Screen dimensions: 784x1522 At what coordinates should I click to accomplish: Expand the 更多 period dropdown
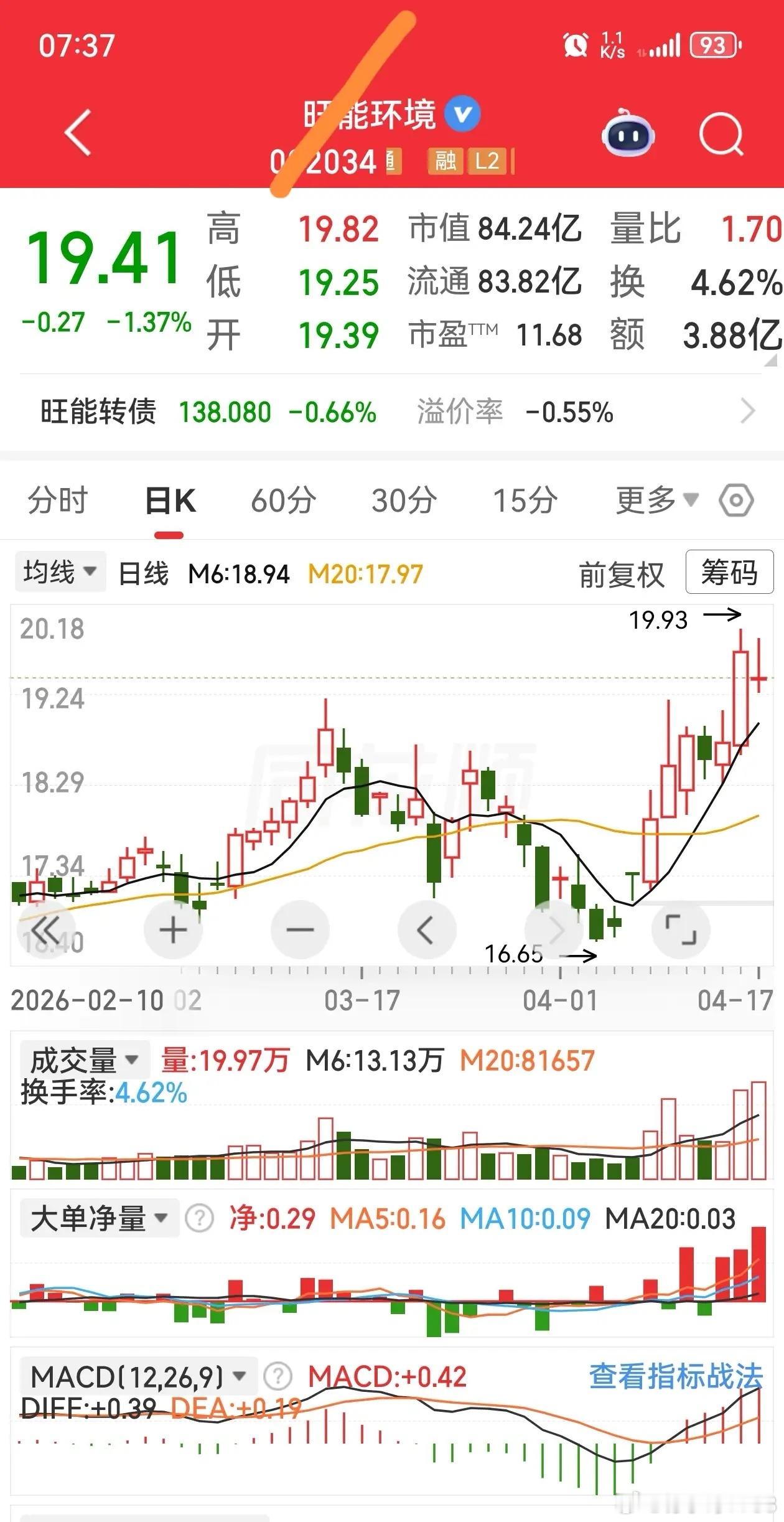coord(656,500)
